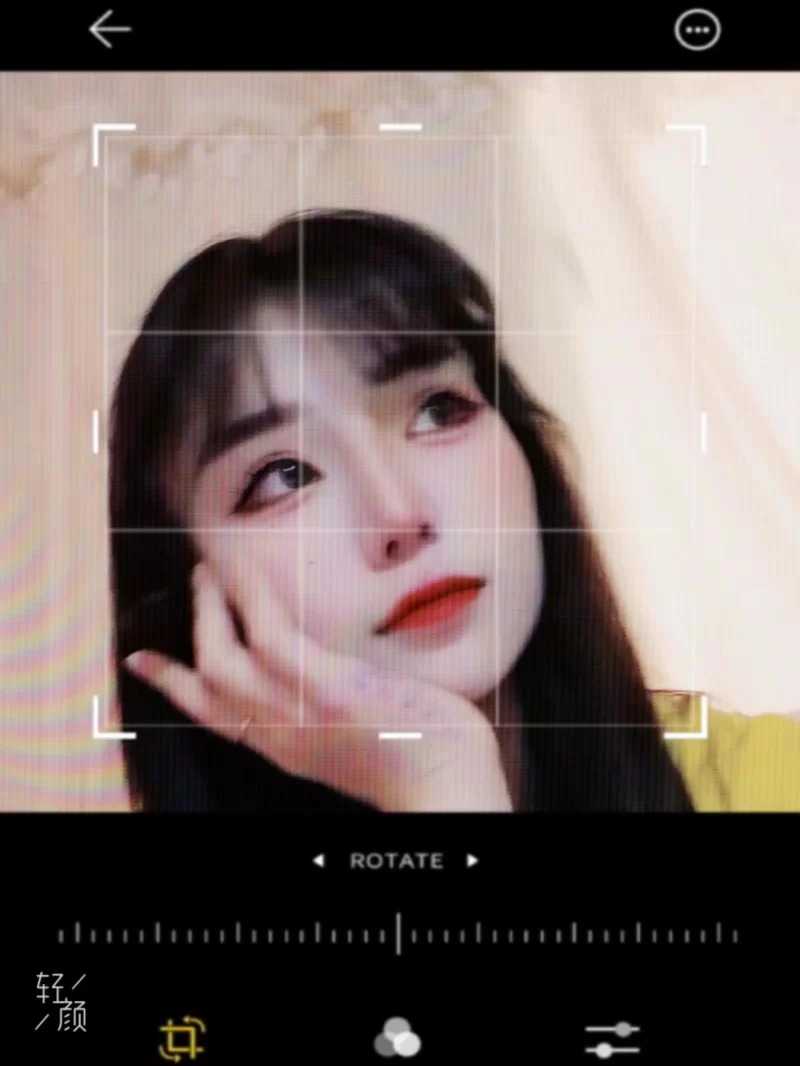800x1066 pixels.
Task: Select the crop tool tab
Action: tap(183, 1038)
